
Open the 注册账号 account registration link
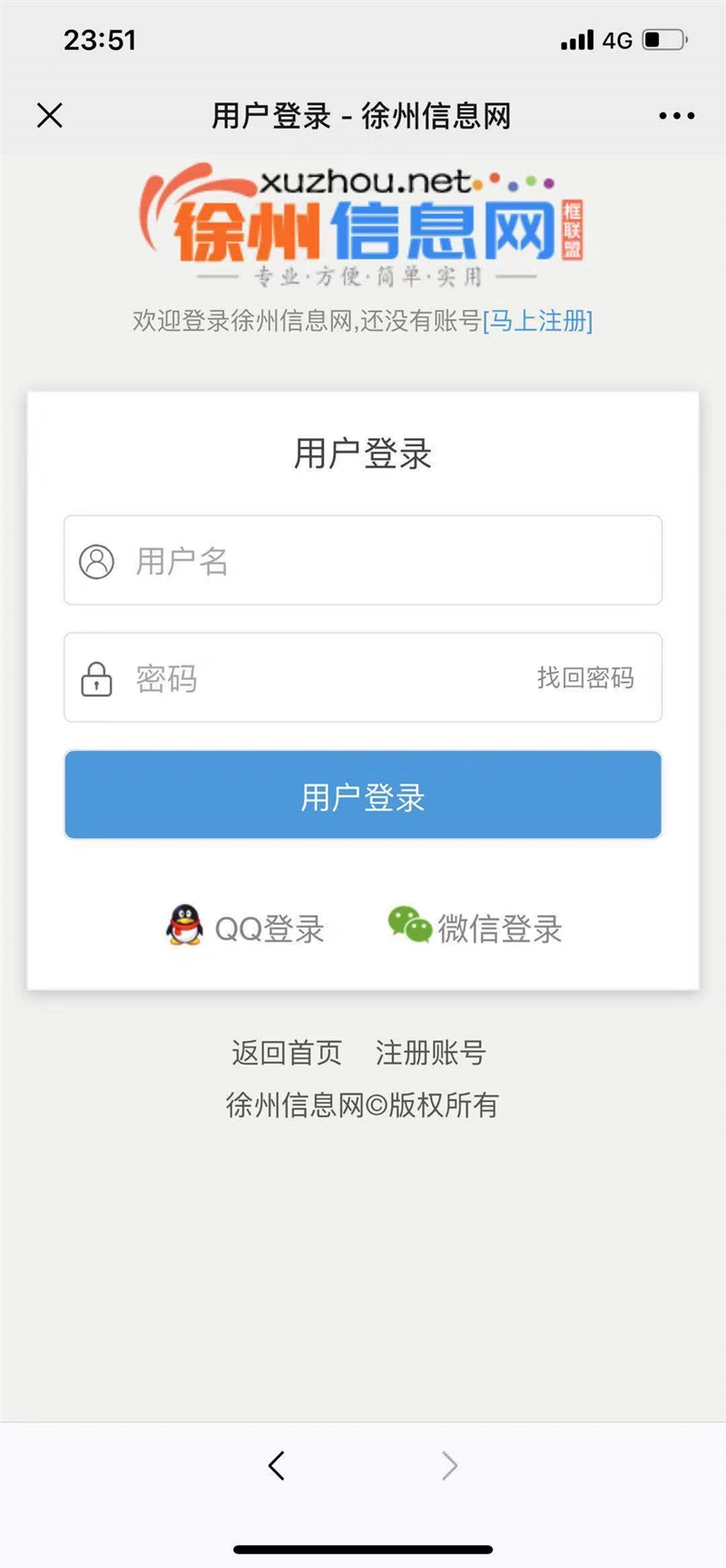(431, 1053)
